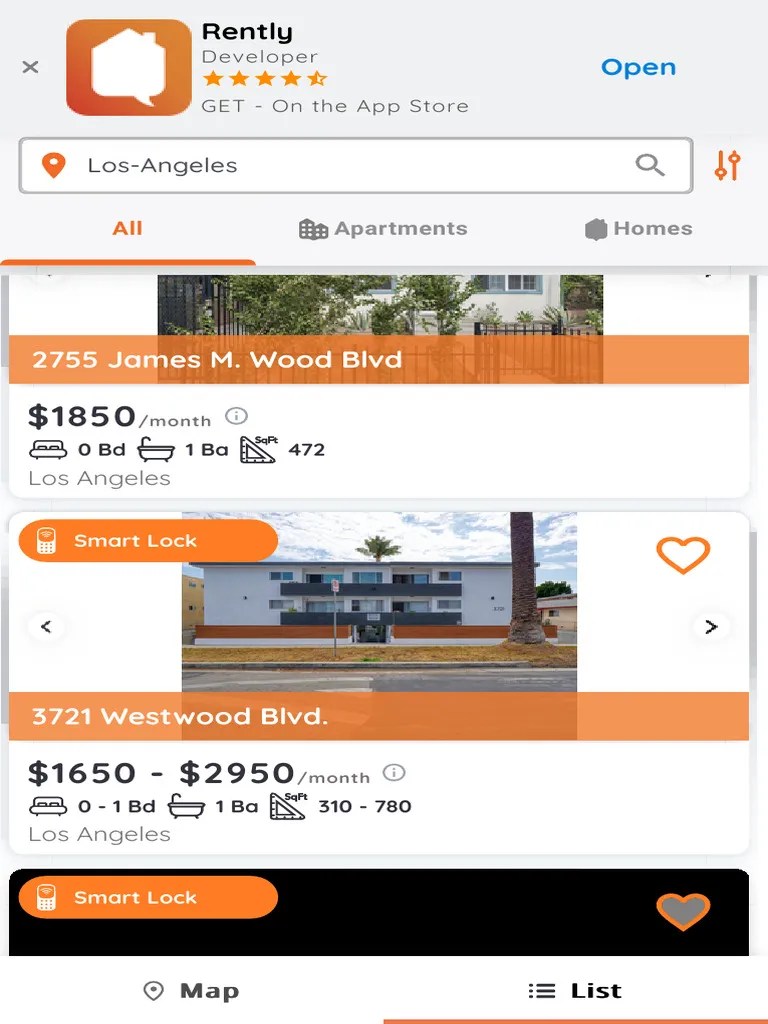Open the 2755 James M. Wood Blvd listing
The width and height of the screenshot is (768, 1024).
pos(217,360)
